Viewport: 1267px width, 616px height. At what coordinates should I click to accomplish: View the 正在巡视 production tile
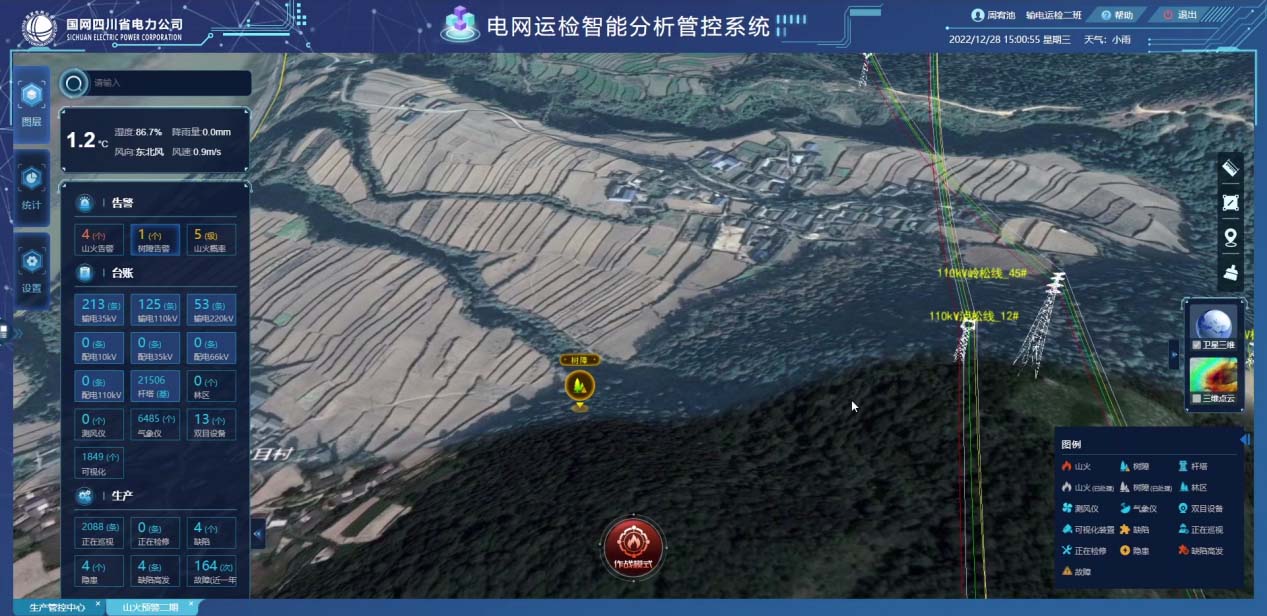(x=99, y=532)
